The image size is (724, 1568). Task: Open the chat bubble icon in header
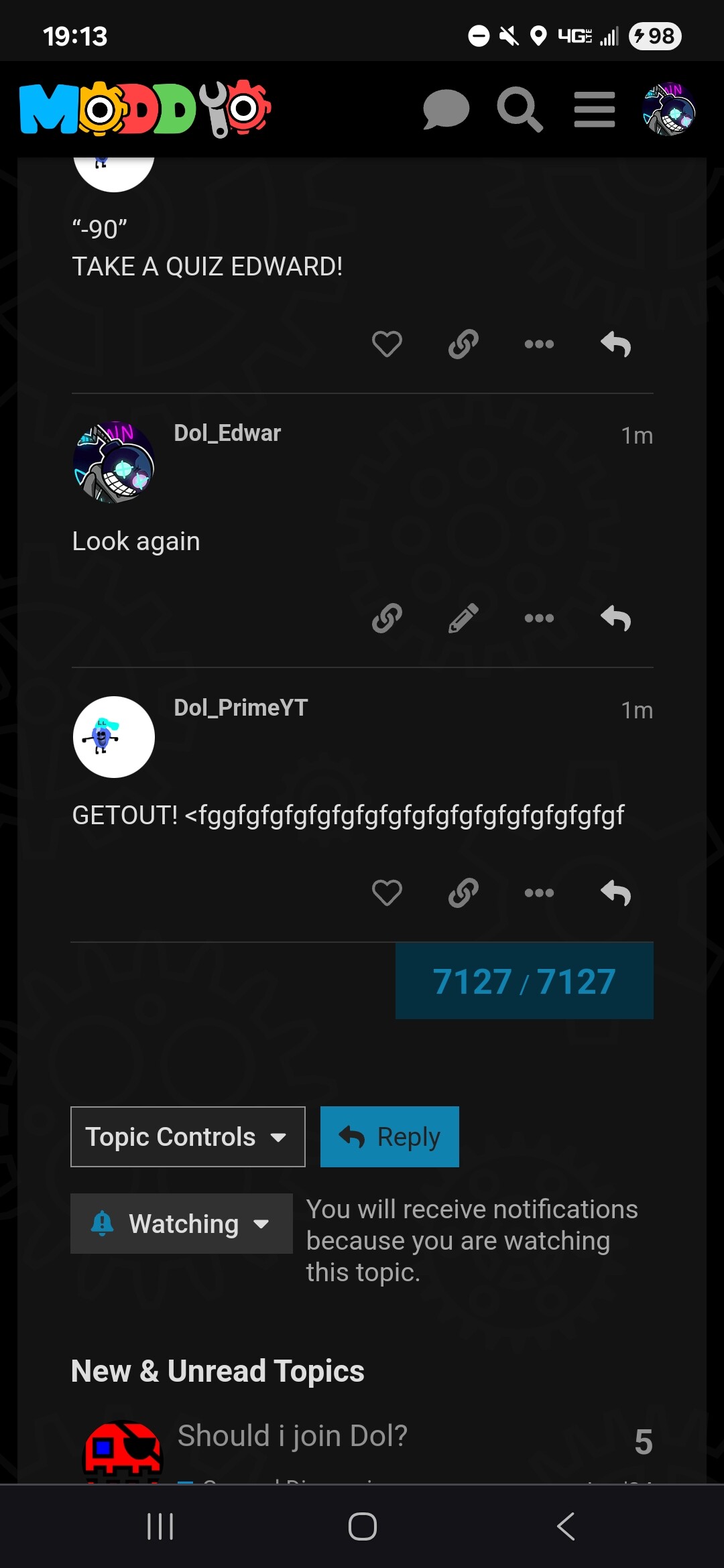click(x=446, y=109)
